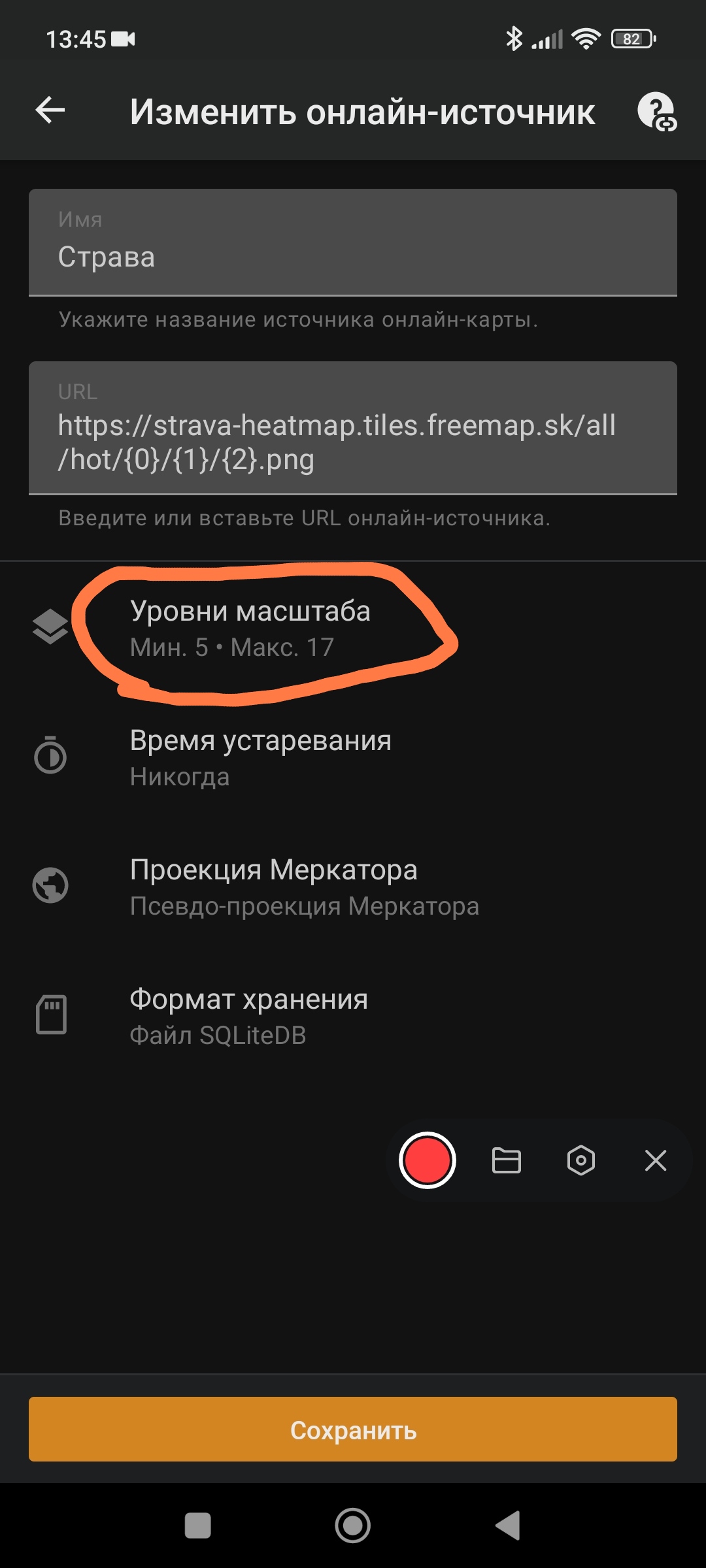
Task: Open the help link icon
Action: point(656,111)
